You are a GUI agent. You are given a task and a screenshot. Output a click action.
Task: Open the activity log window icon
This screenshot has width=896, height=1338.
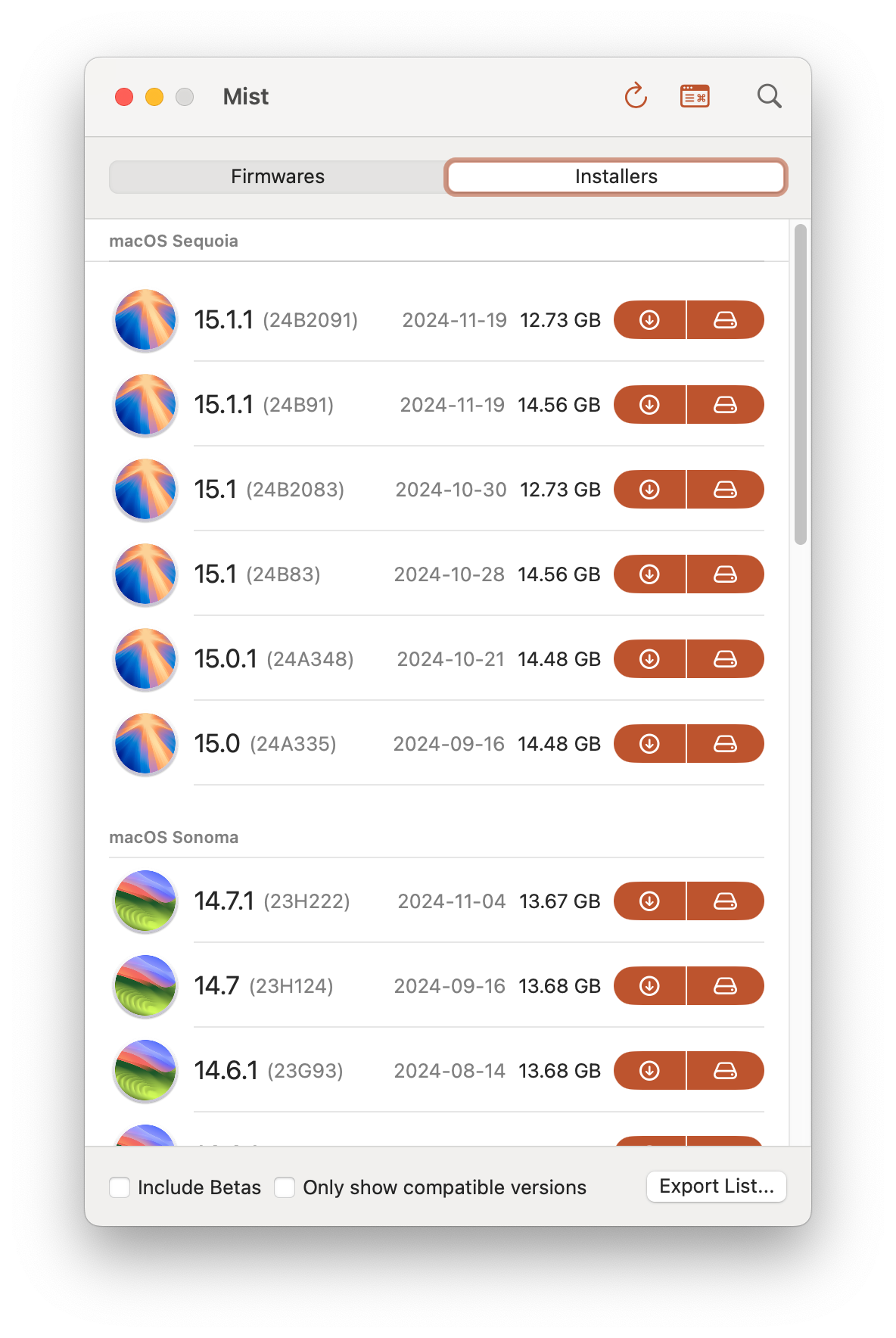click(695, 96)
